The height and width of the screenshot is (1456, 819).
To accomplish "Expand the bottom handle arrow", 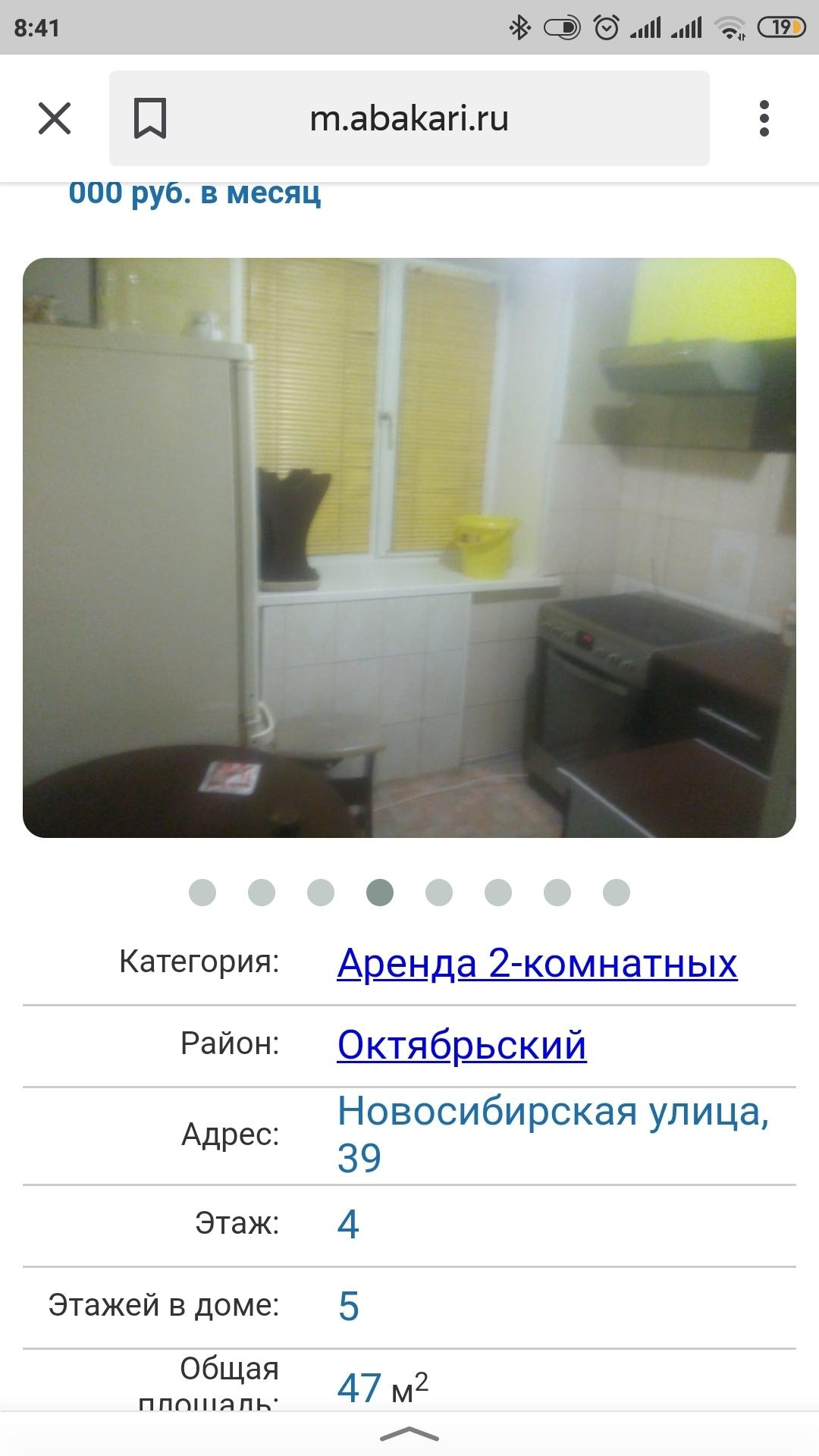I will (x=409, y=1433).
